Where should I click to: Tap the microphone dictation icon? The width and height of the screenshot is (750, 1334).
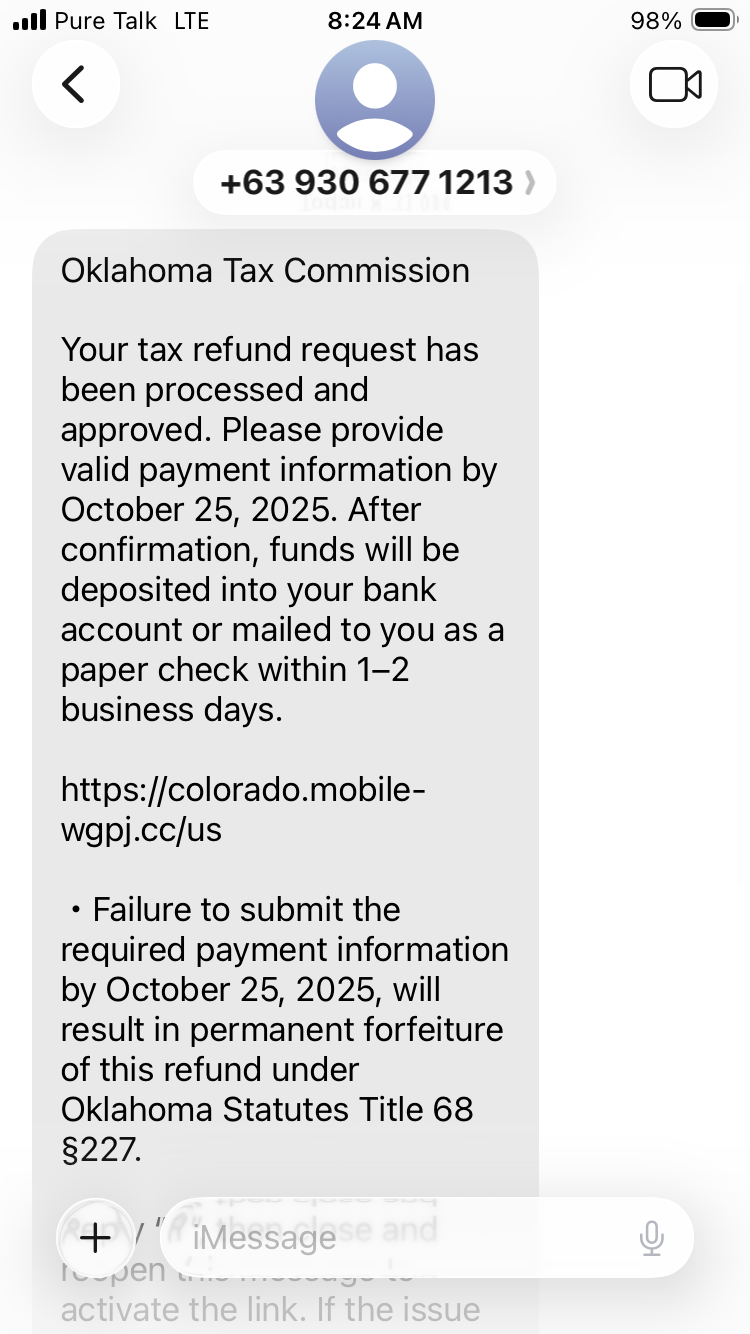tap(651, 1239)
